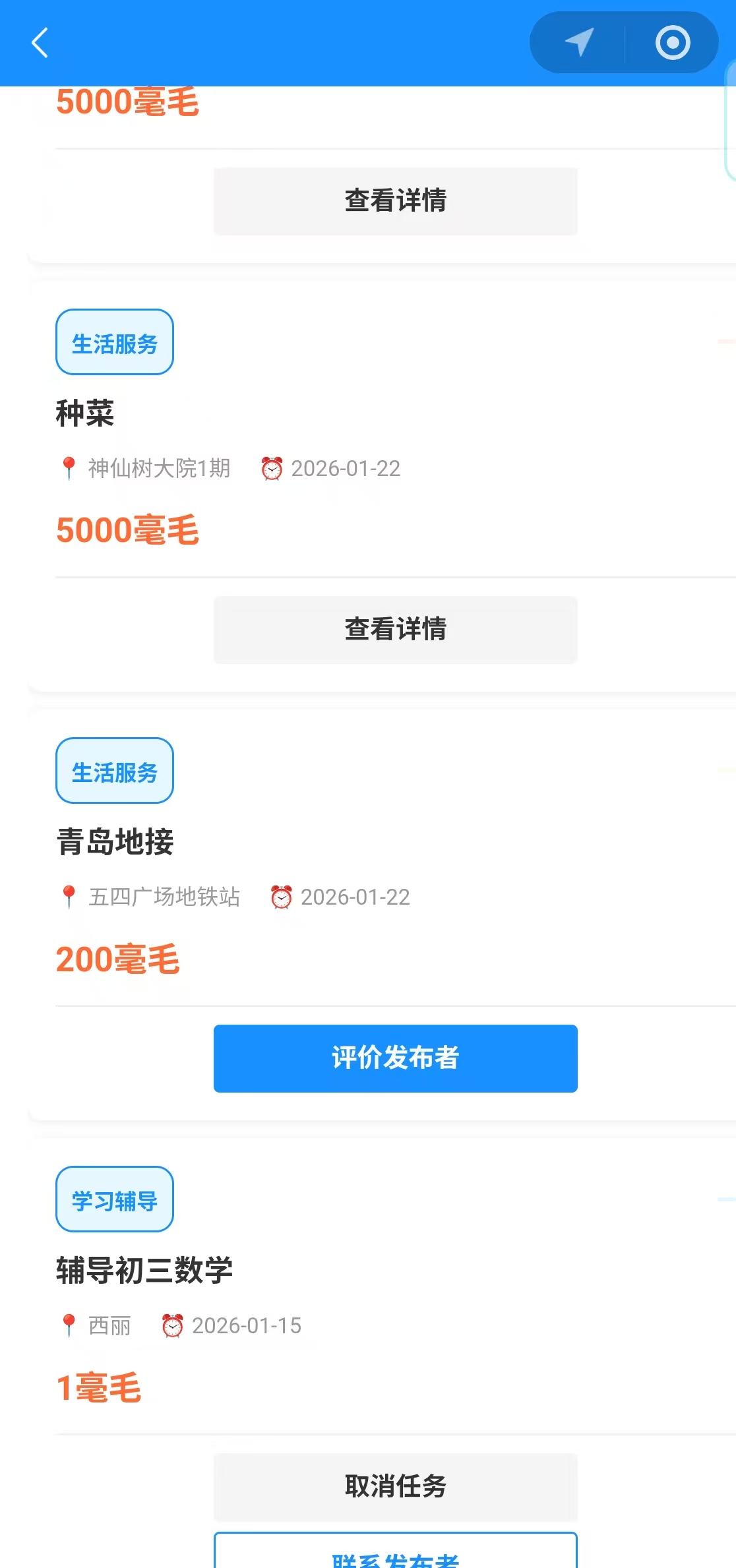Tap the topmost 查看详情 button

coord(394,200)
